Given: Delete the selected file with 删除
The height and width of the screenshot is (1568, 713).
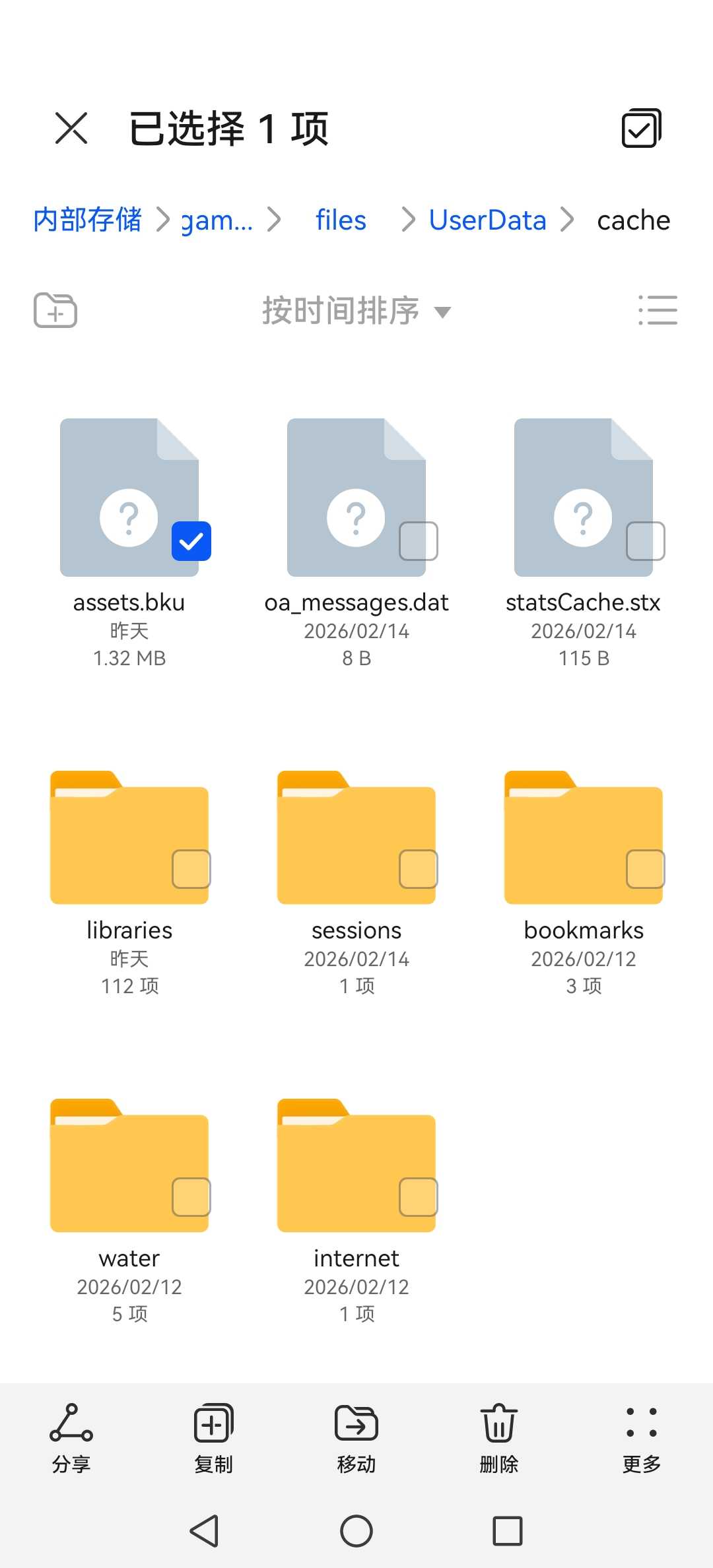Looking at the screenshot, I should point(499,1439).
